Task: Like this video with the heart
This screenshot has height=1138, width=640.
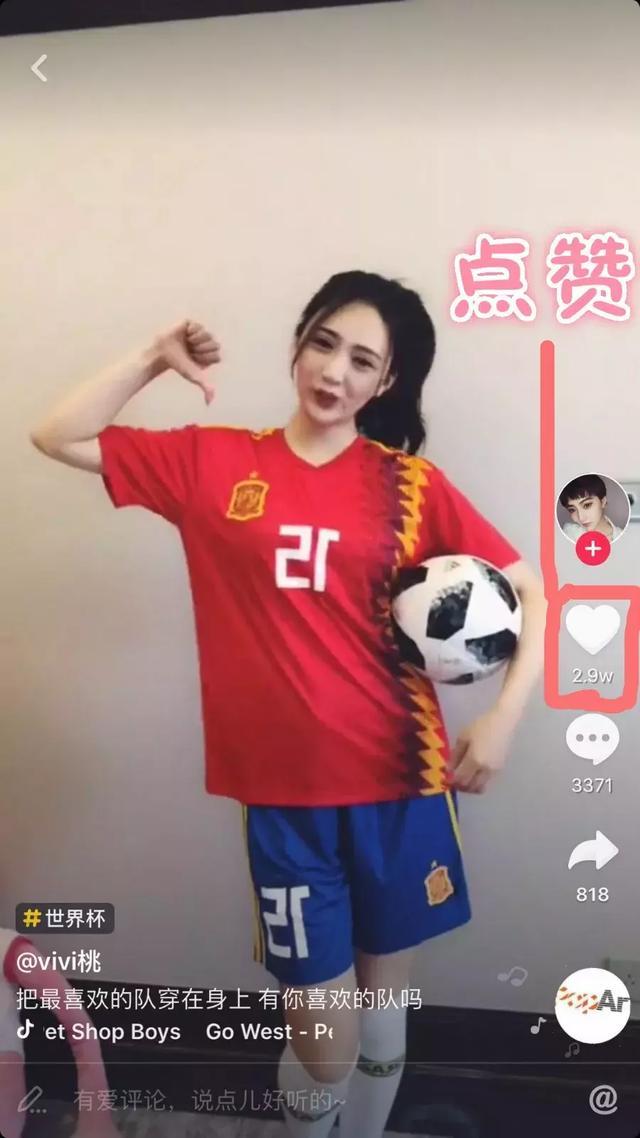Action: pos(593,630)
